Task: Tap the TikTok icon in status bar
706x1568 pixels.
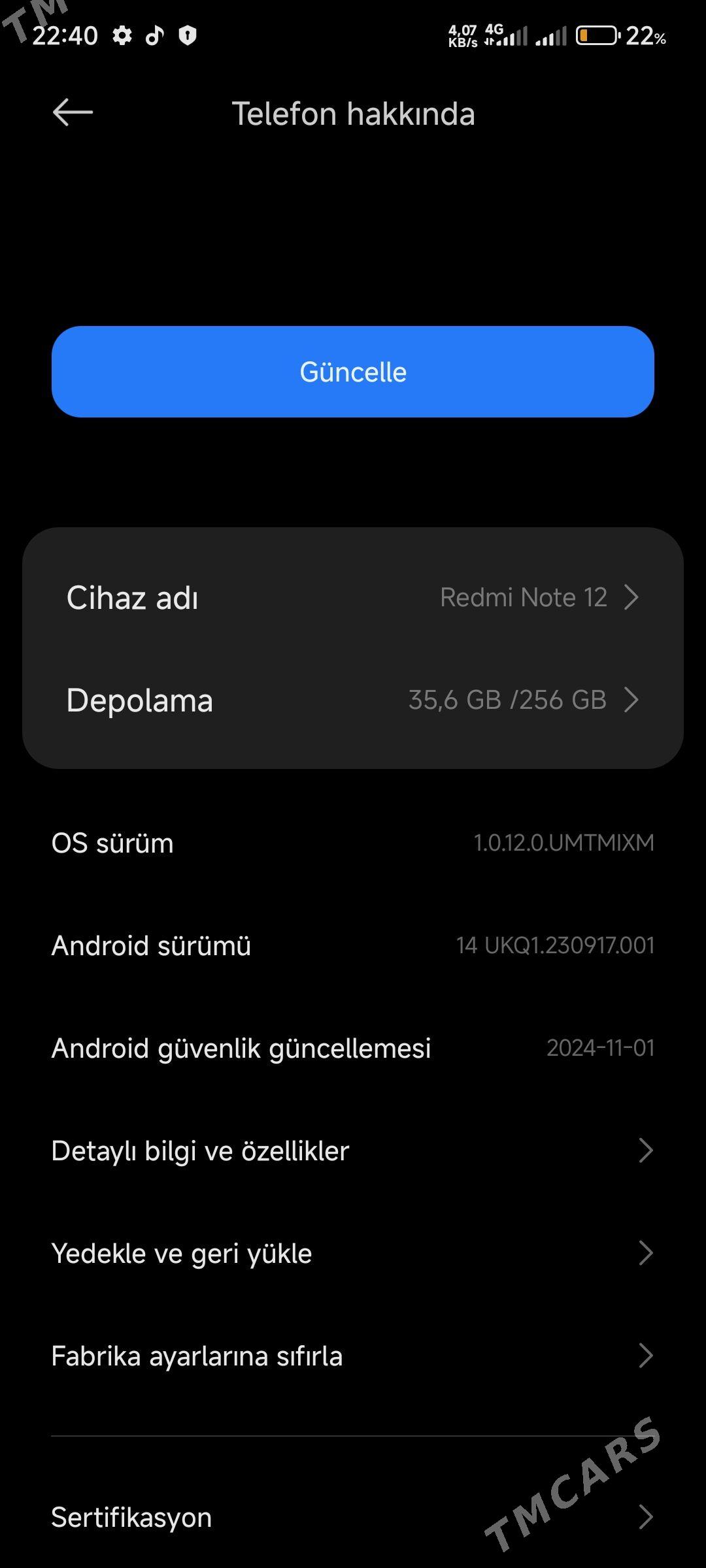Action: pyautogui.click(x=156, y=35)
